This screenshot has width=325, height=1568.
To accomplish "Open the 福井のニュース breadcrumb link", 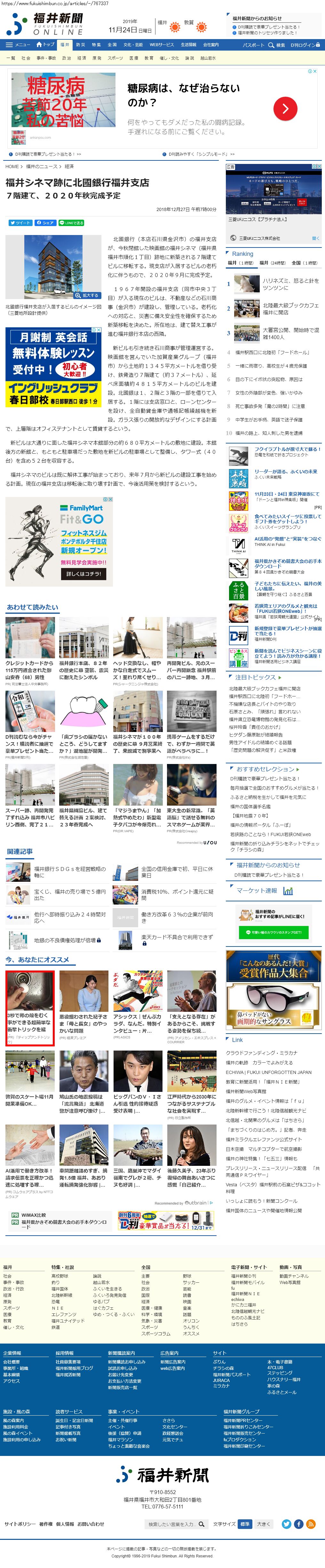I will pyautogui.click(x=41, y=166).
